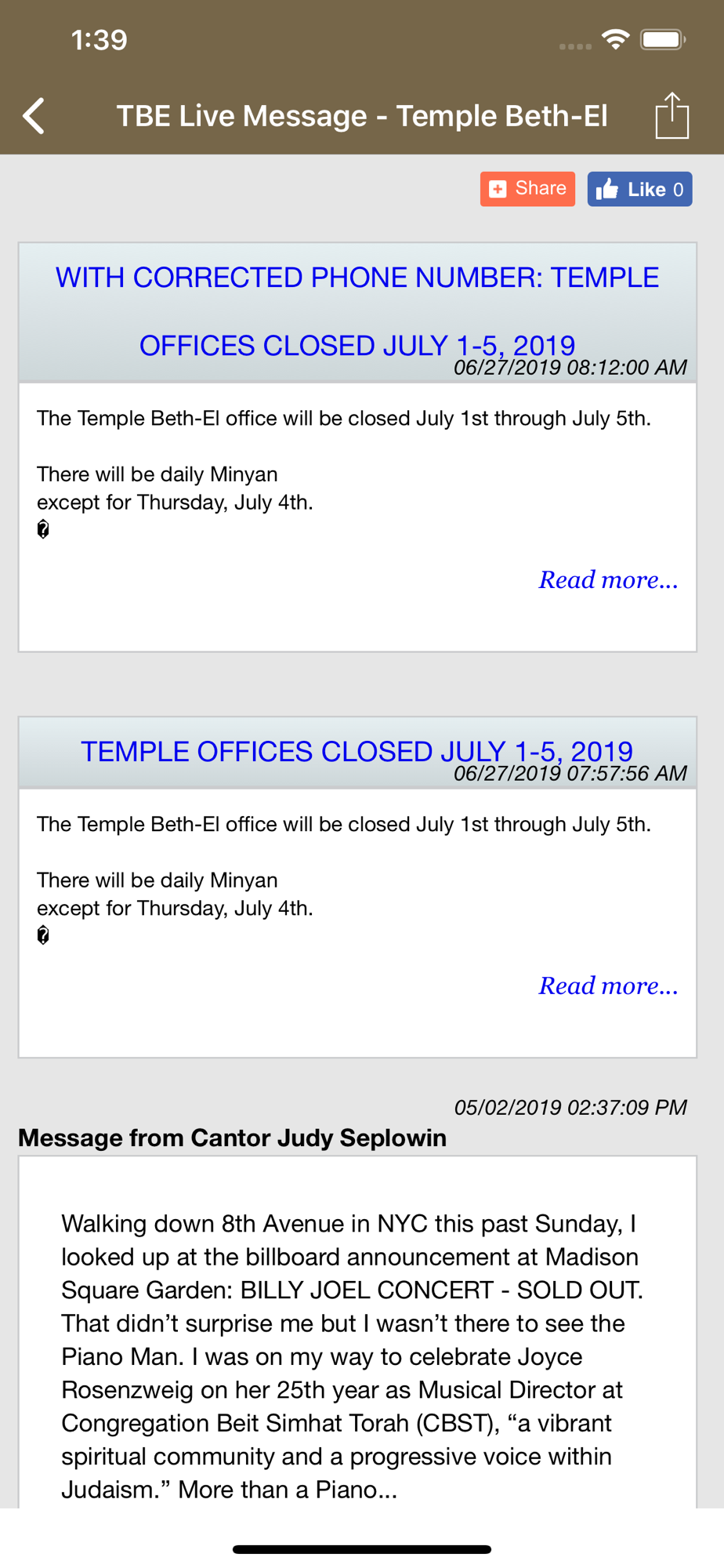
Task: Open the 'With Corrected Phone Number' announcement title
Action: pyautogui.click(x=357, y=310)
